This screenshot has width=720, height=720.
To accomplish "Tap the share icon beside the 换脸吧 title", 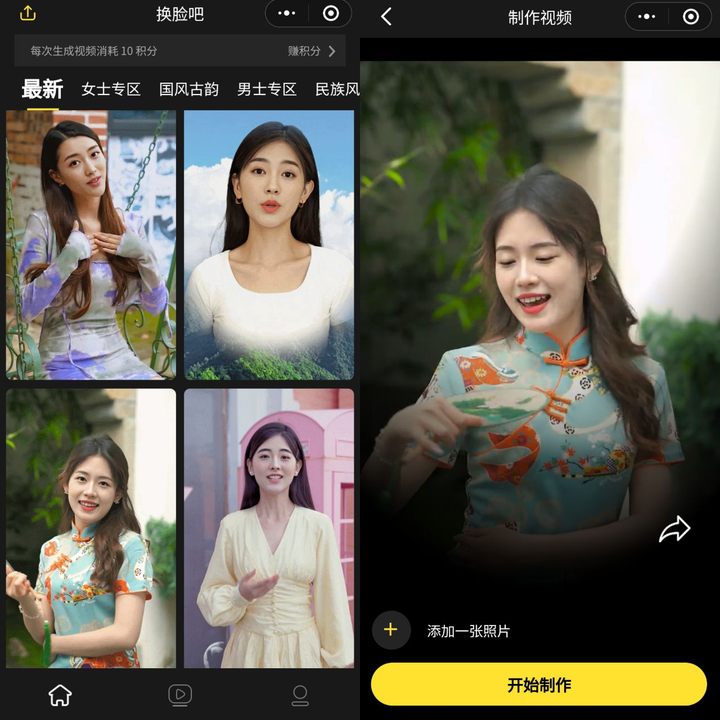I will point(28,14).
